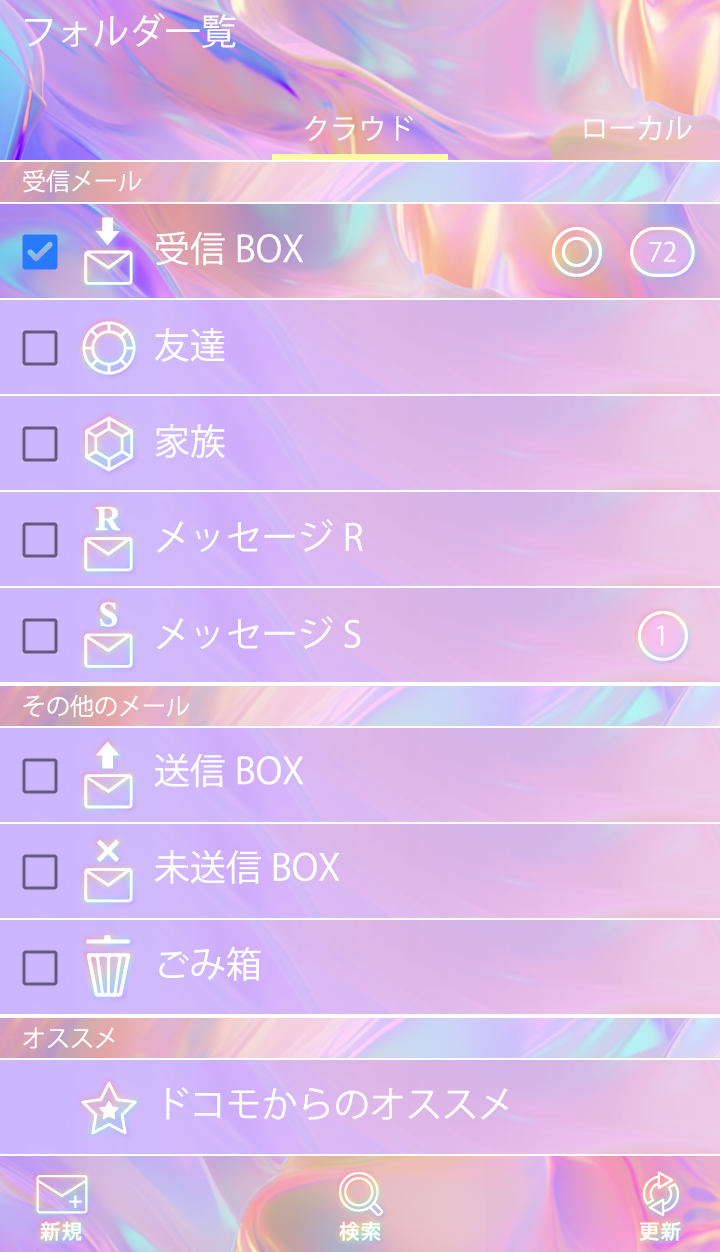Tick the 友達 folder checkbox
Screen dimensions: 720x1252
coord(40,348)
